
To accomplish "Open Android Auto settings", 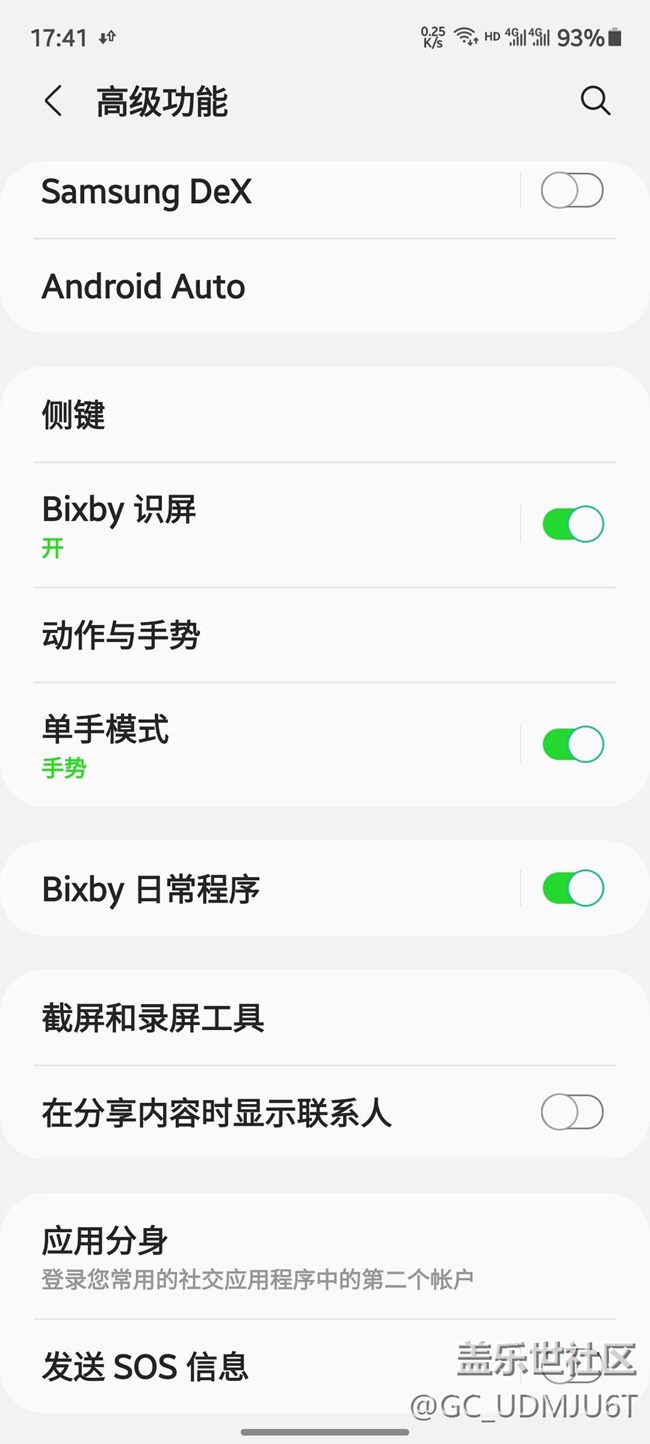I will coord(325,287).
